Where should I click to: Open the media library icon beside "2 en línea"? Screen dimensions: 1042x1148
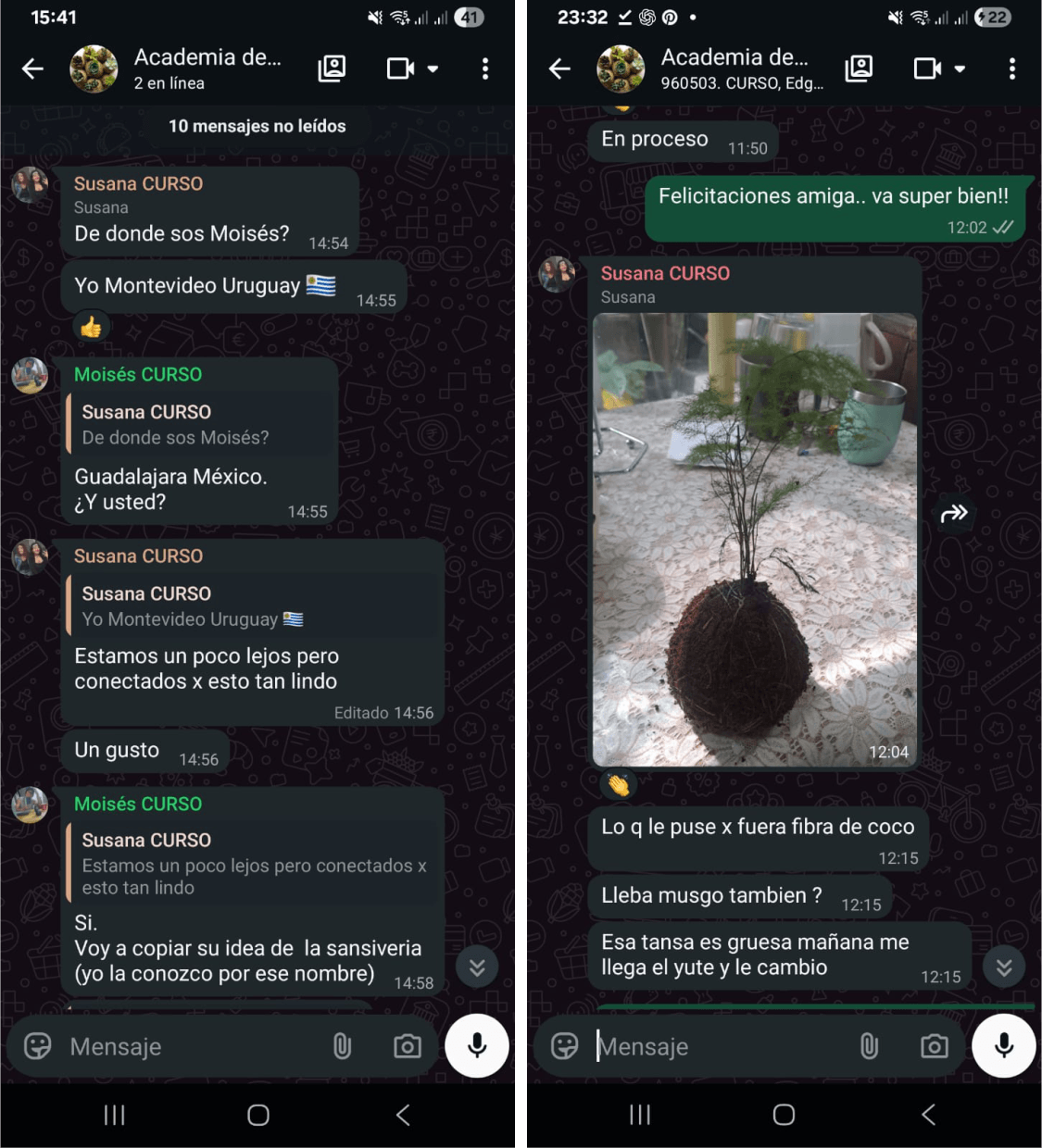click(332, 69)
